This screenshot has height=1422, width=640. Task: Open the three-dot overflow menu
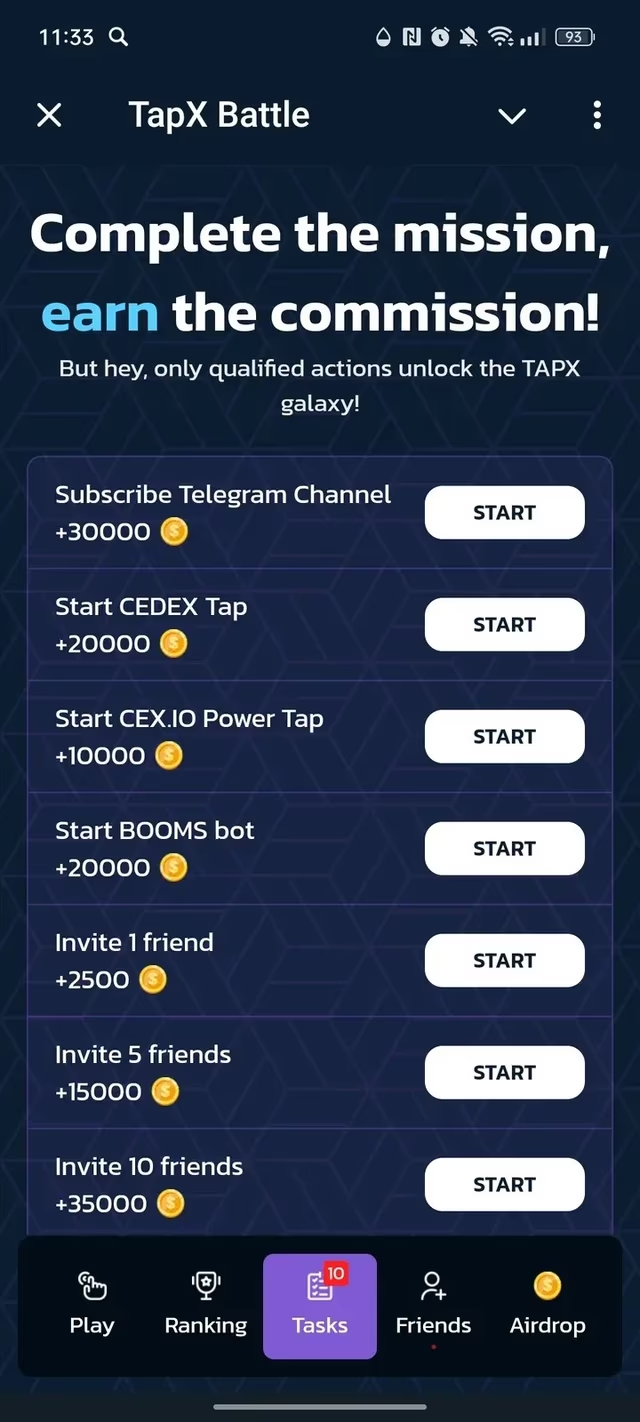(597, 116)
